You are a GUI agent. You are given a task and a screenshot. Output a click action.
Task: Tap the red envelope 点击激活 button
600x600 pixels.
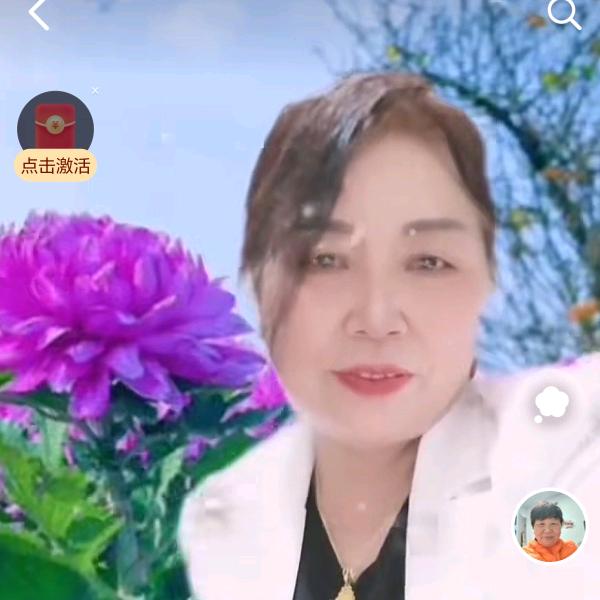point(56,136)
